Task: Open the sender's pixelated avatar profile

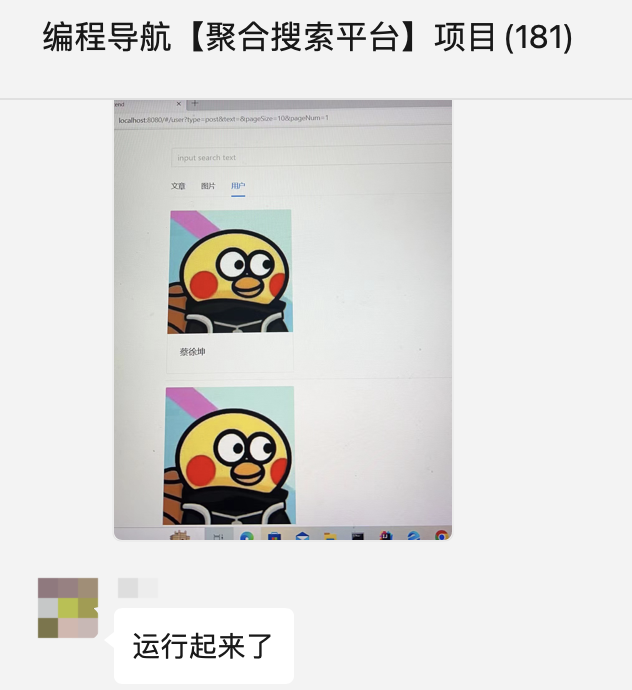Action: (68, 607)
